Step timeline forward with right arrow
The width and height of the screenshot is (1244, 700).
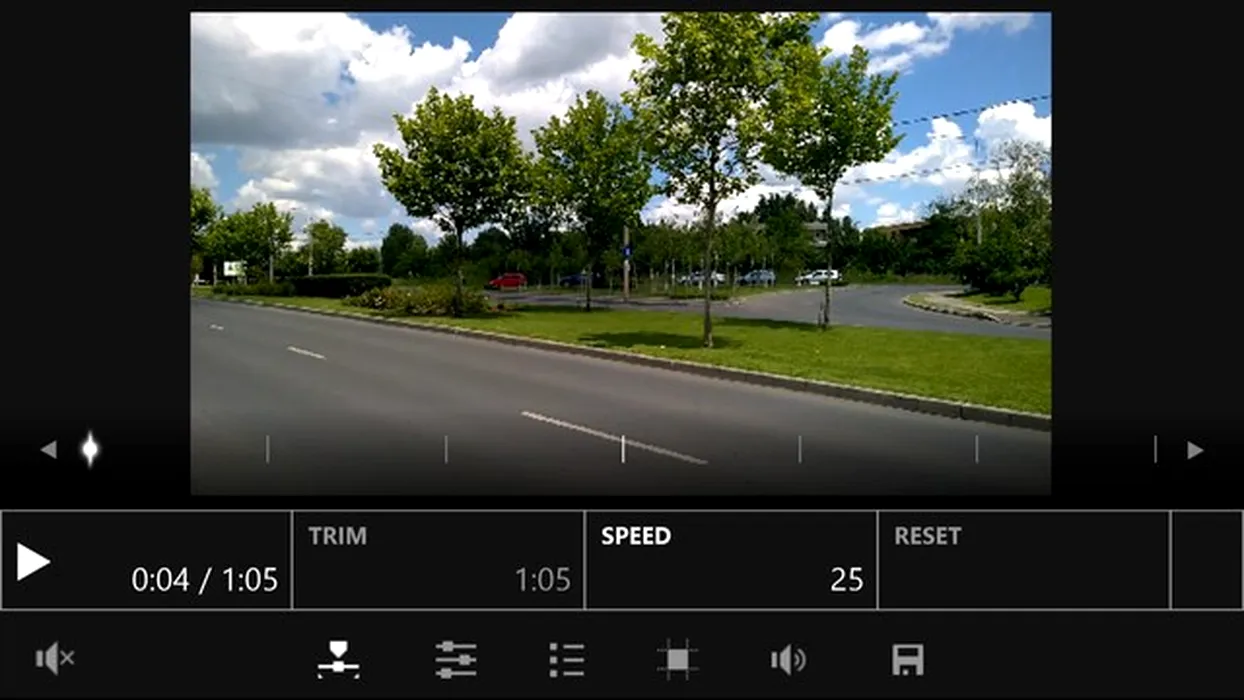click(1195, 450)
